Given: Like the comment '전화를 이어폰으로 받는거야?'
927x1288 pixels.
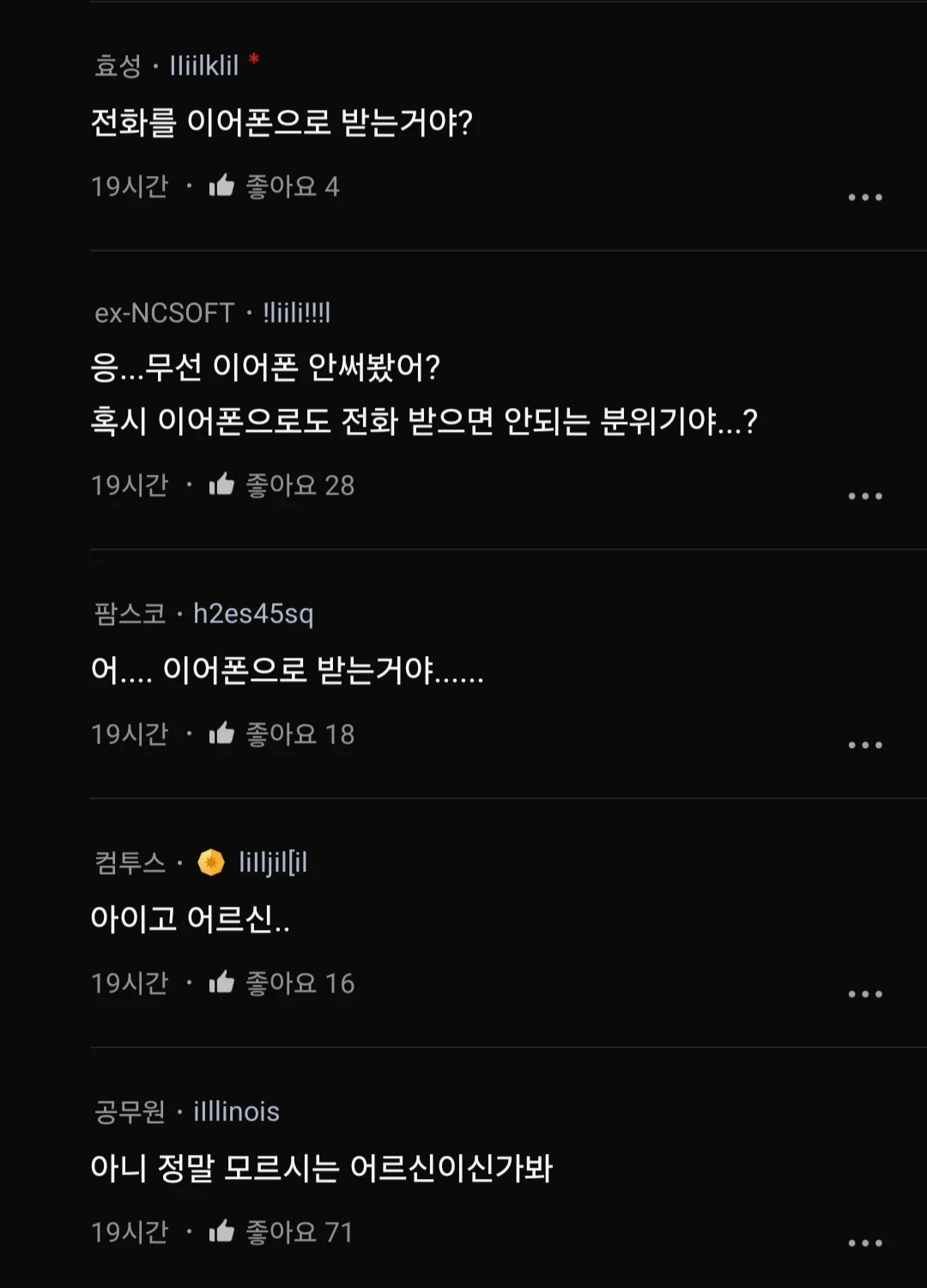Looking at the screenshot, I should pos(222,185).
